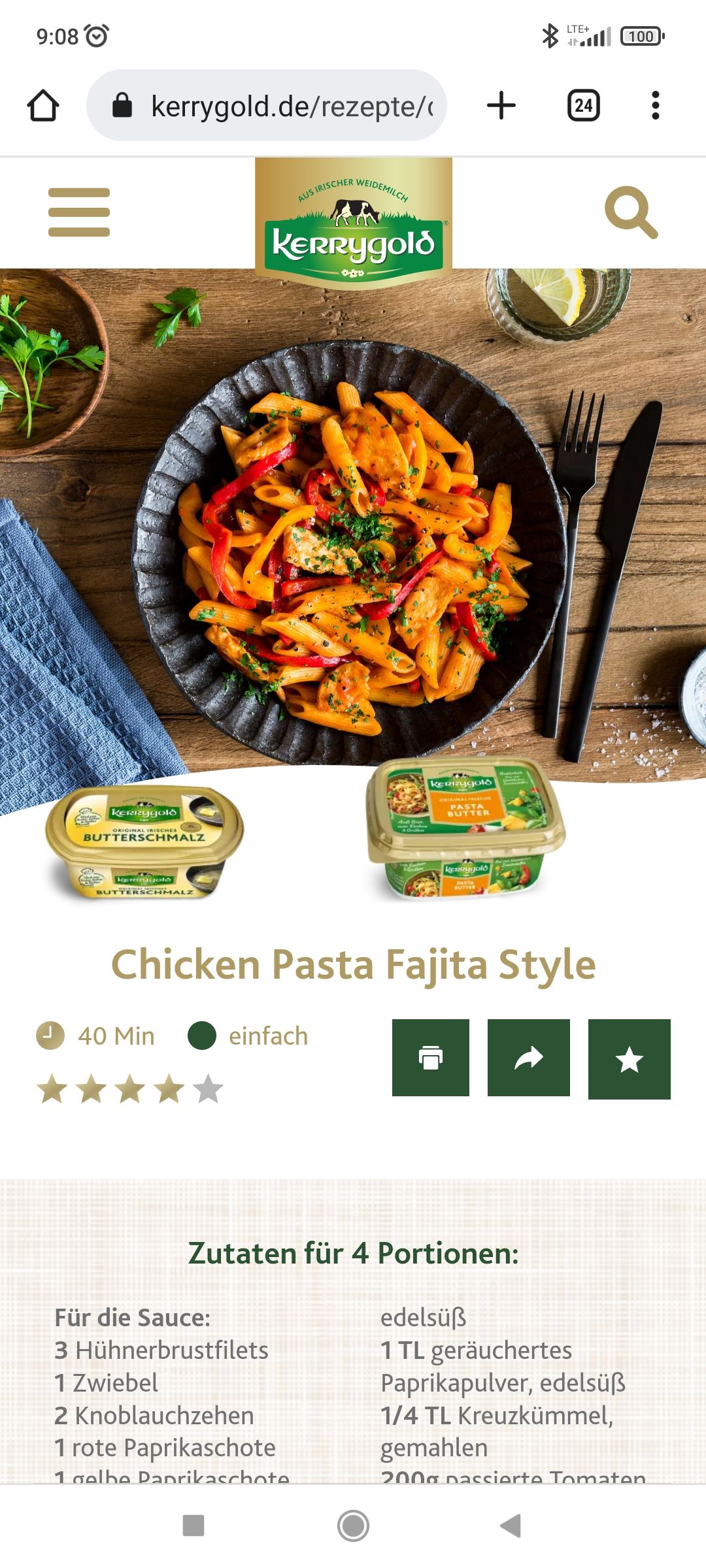Viewport: 706px width, 1568px height.
Task: Save recipe to favorites with star button
Action: 629,1059
